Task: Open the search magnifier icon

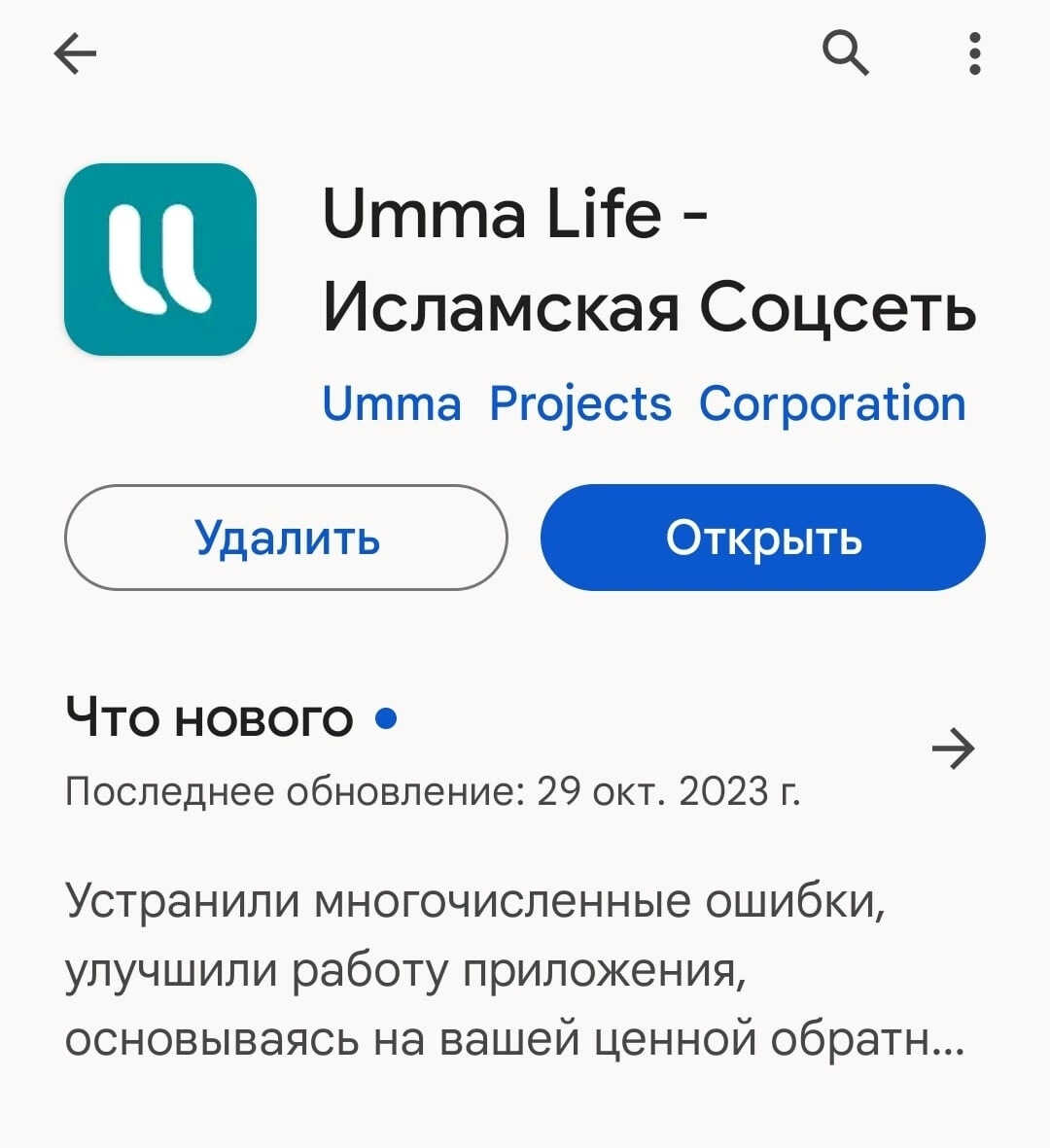Action: click(x=846, y=52)
